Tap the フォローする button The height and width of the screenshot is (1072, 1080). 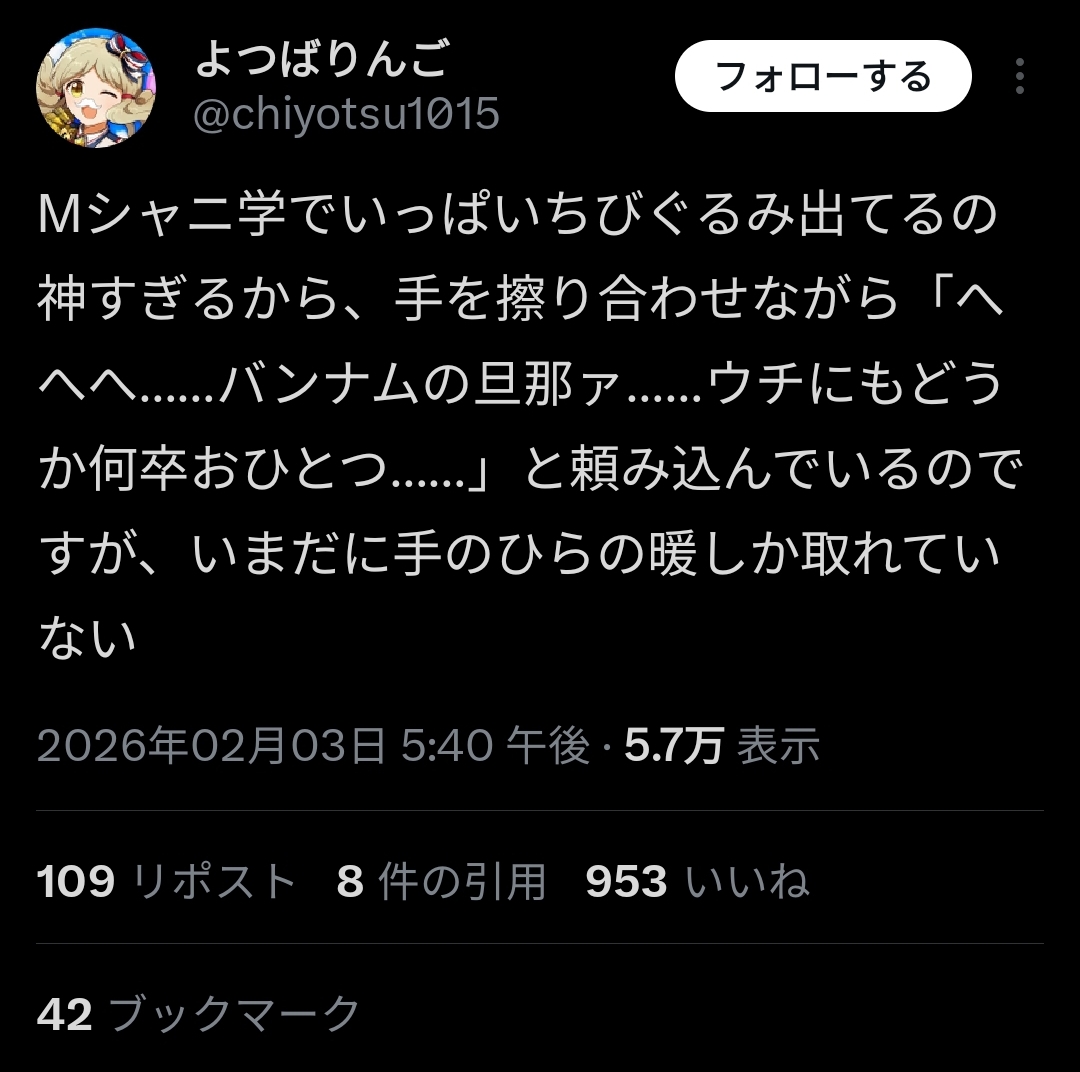(x=823, y=76)
